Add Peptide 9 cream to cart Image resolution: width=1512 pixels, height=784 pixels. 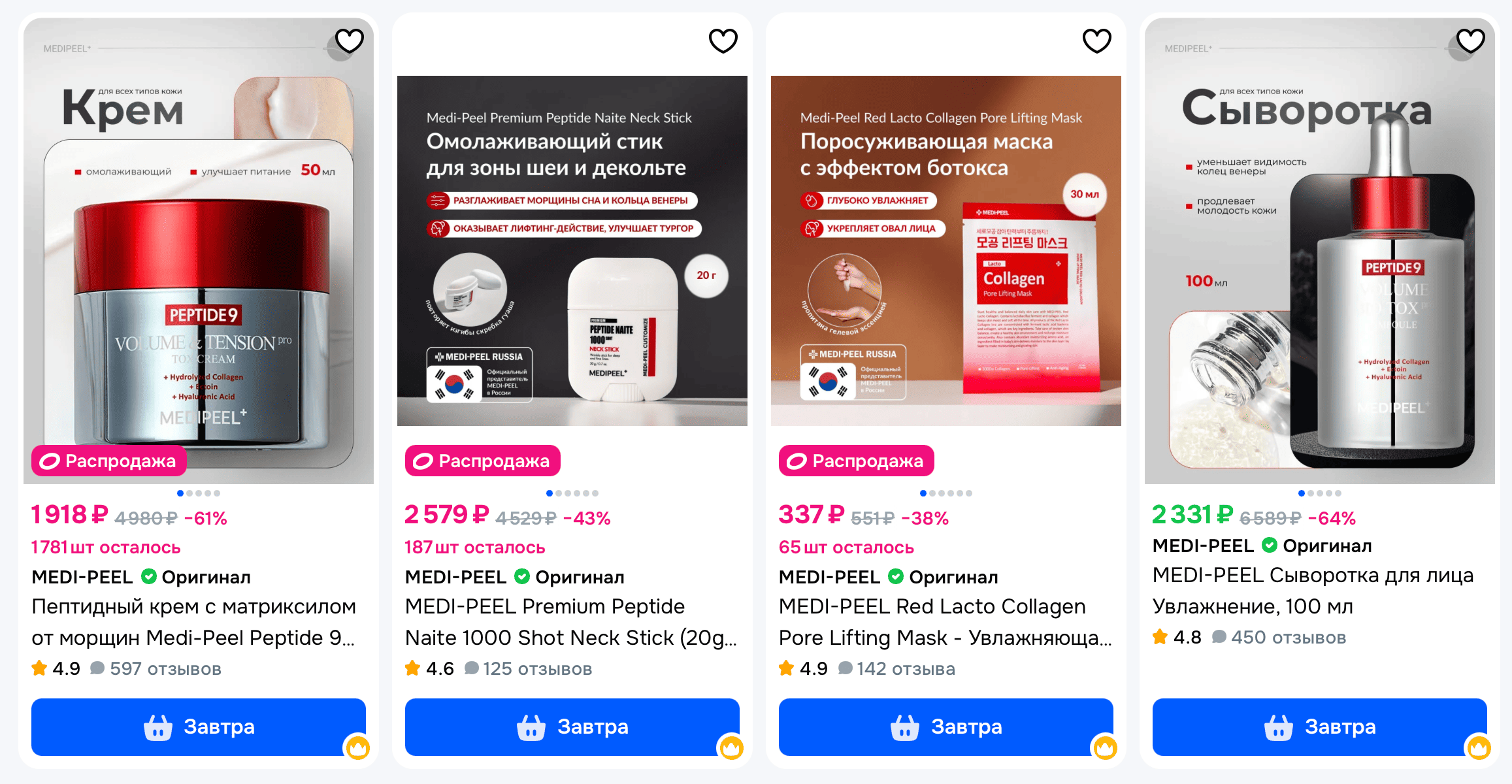199,727
